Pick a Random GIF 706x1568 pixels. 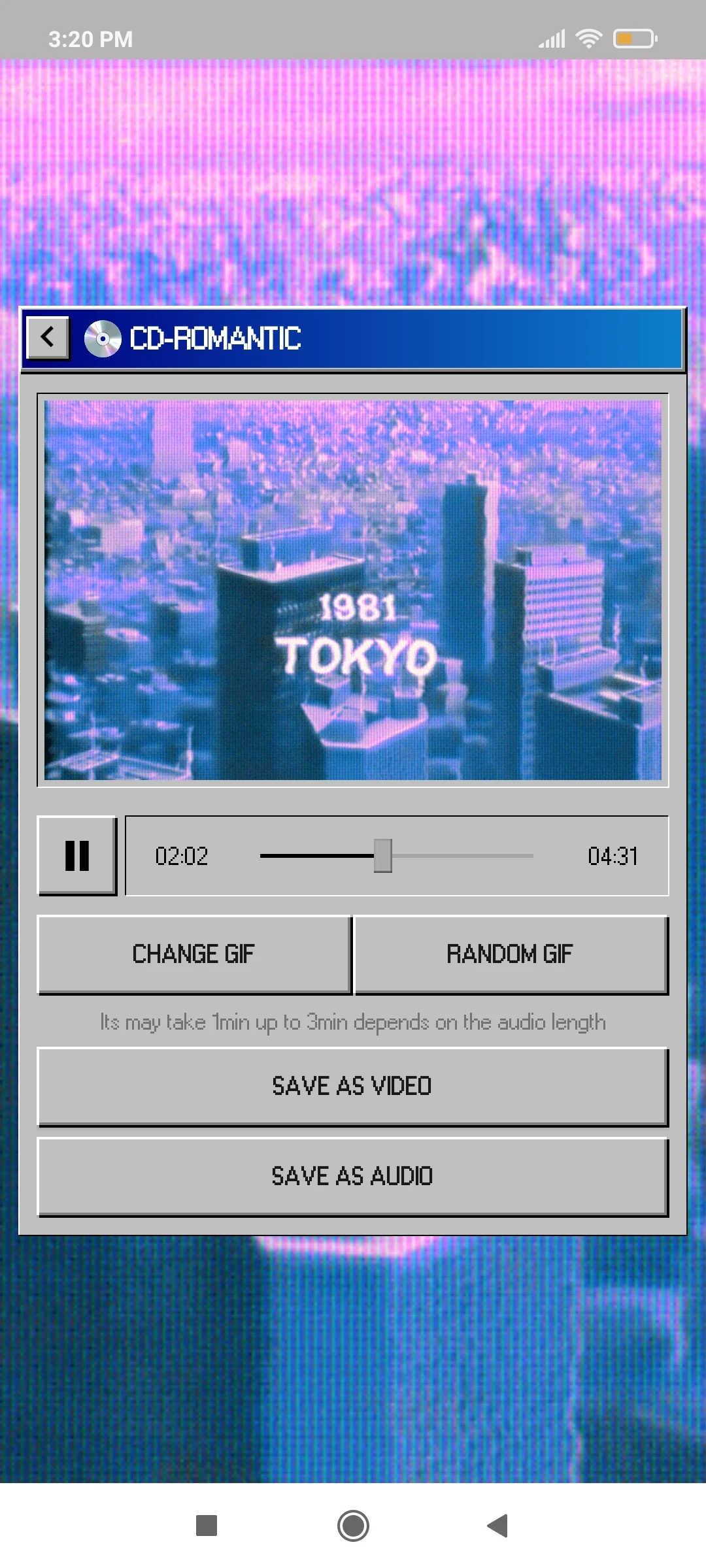(510, 954)
